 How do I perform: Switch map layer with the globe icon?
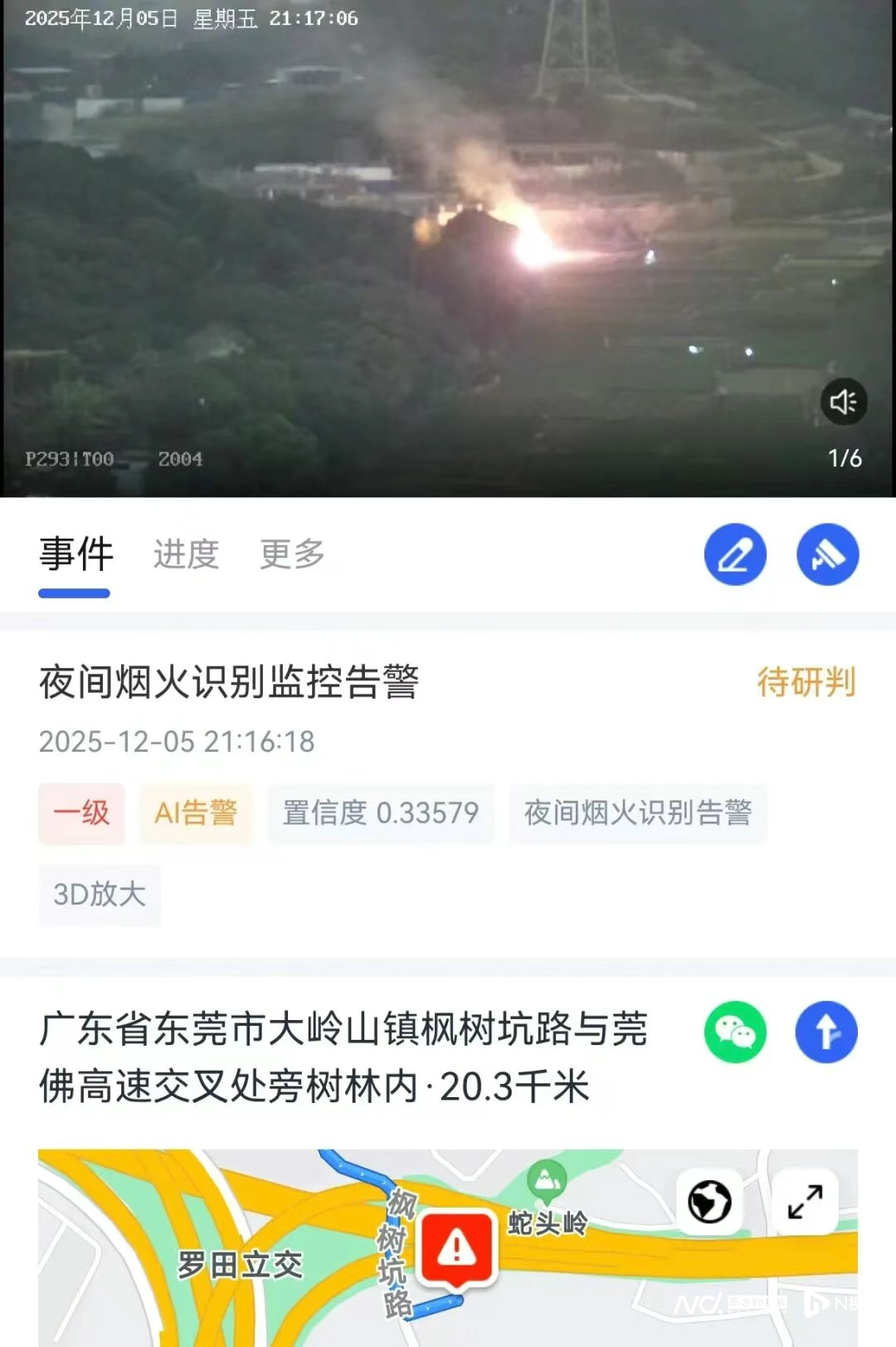tap(709, 1201)
